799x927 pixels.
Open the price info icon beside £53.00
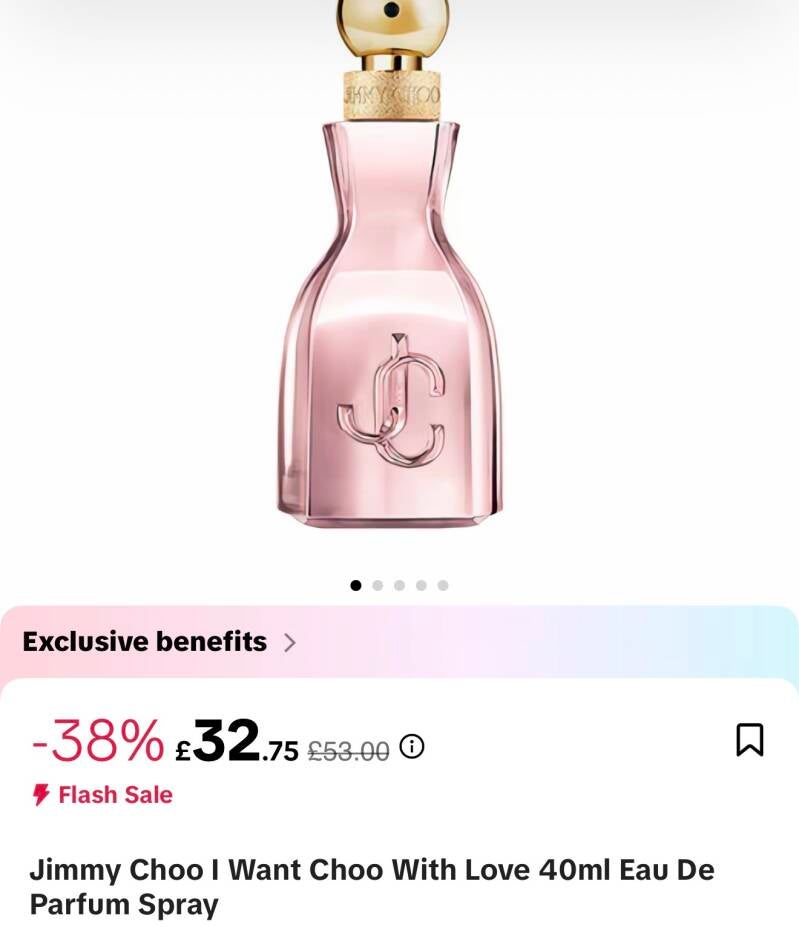412,746
